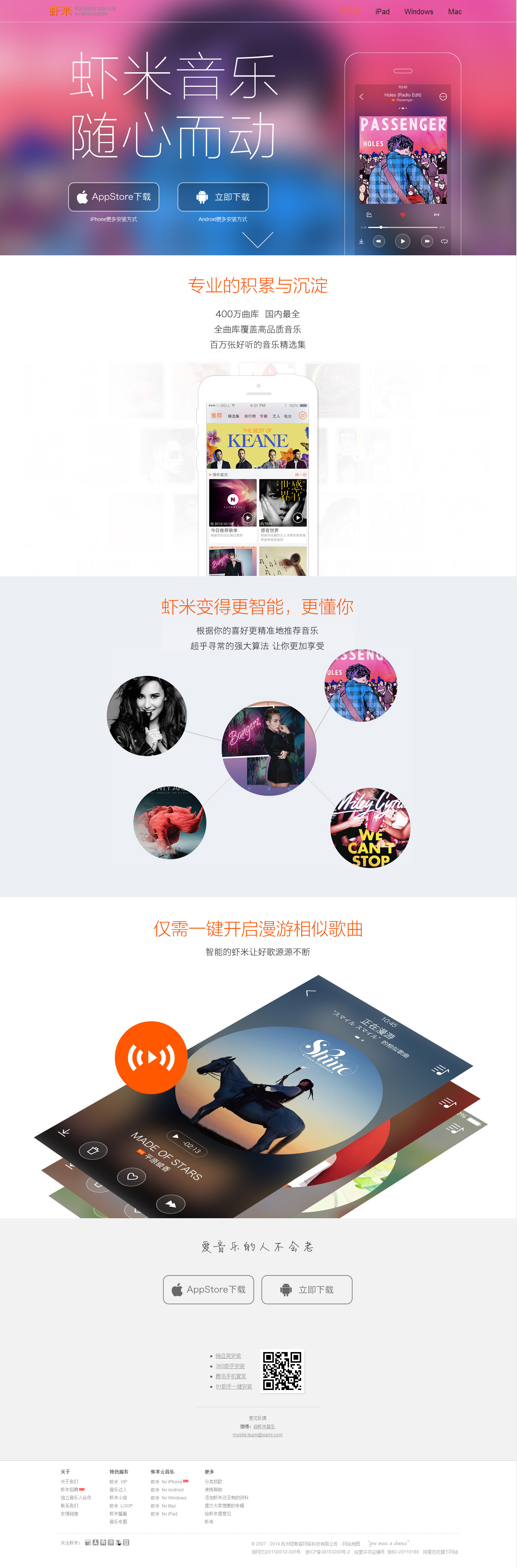Open the 91助手一键安装 link
This screenshot has height=1568, width=517.
click(x=234, y=1387)
